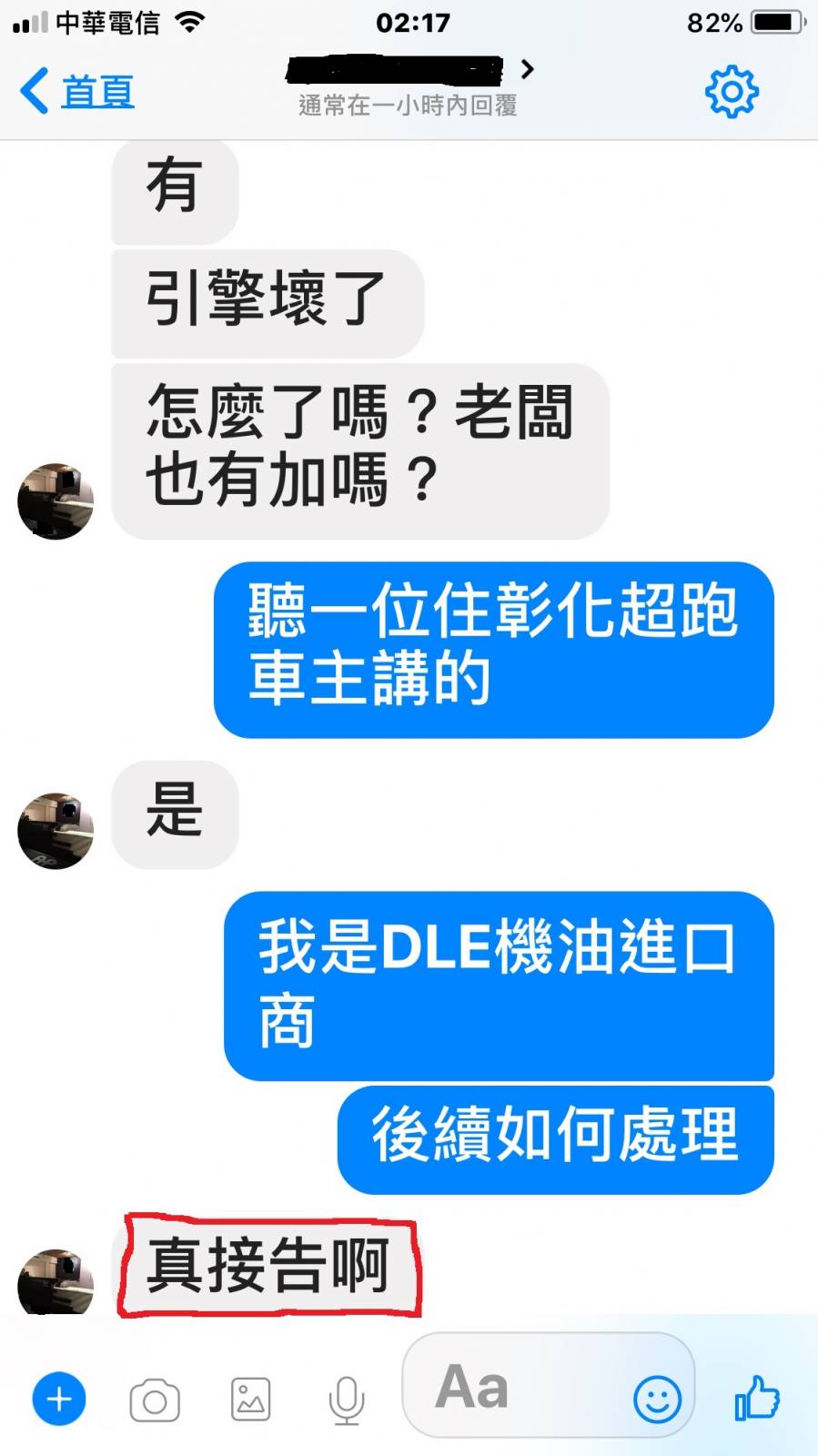Send a thumbs-up like
This screenshot has height=1456, width=818.
coord(757,1399)
